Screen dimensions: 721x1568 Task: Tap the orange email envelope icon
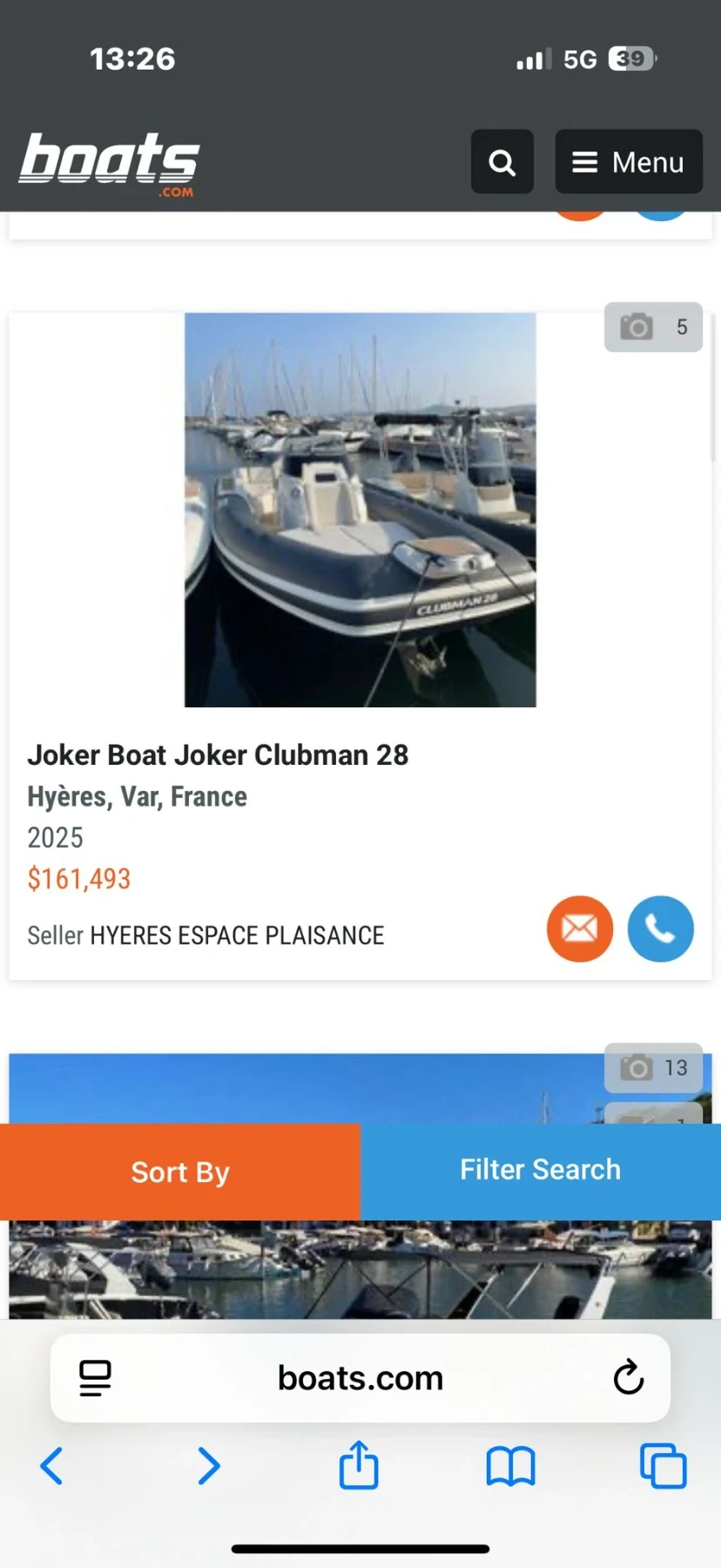pyautogui.click(x=579, y=929)
